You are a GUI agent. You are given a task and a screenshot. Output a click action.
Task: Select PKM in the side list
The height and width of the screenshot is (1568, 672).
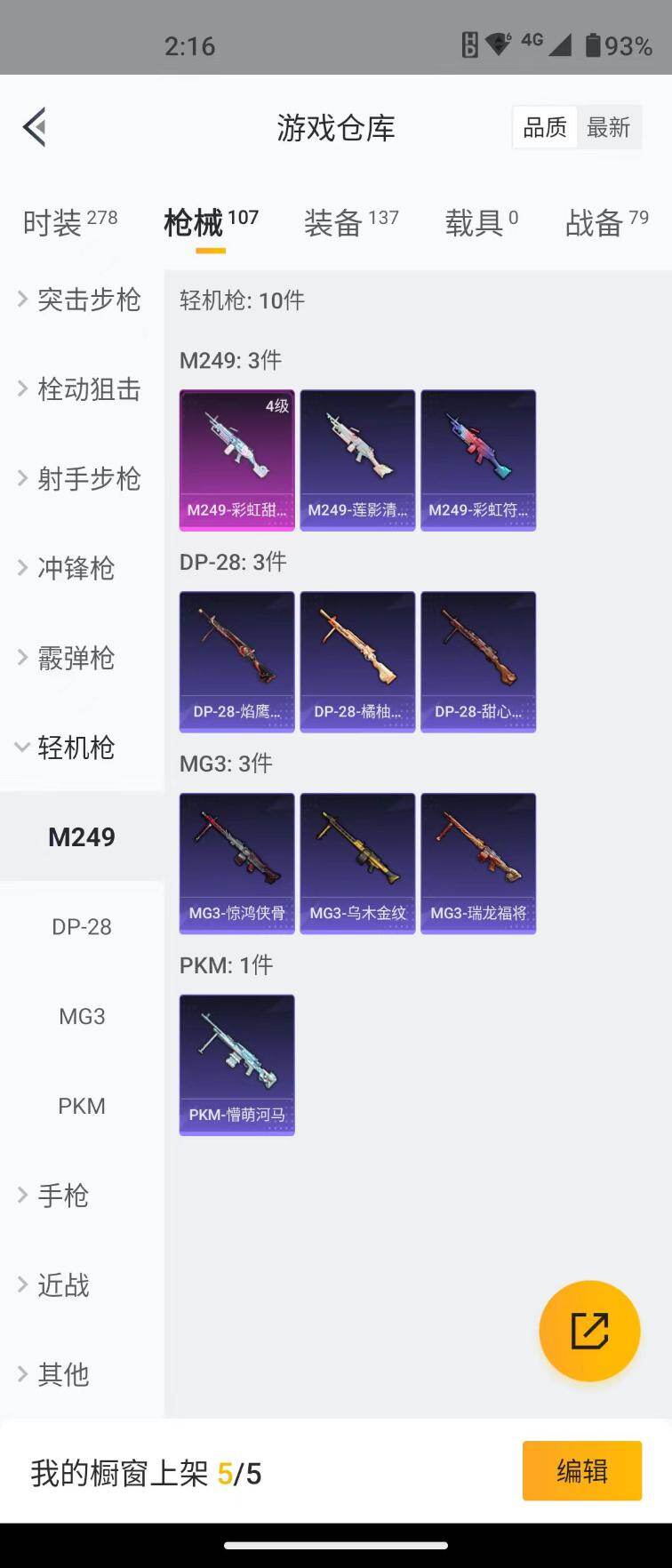pyautogui.click(x=82, y=1106)
